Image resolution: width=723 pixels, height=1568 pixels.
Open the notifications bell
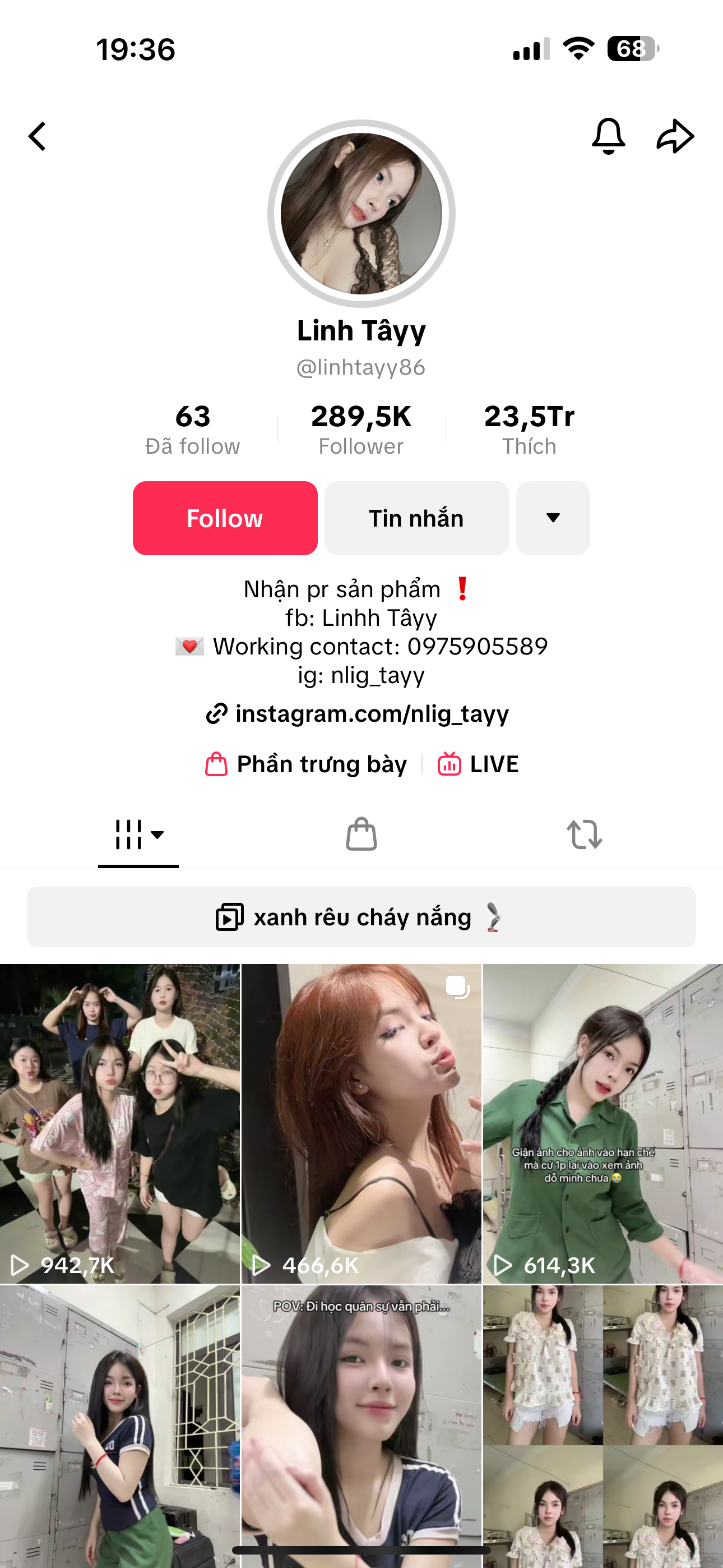(x=608, y=136)
